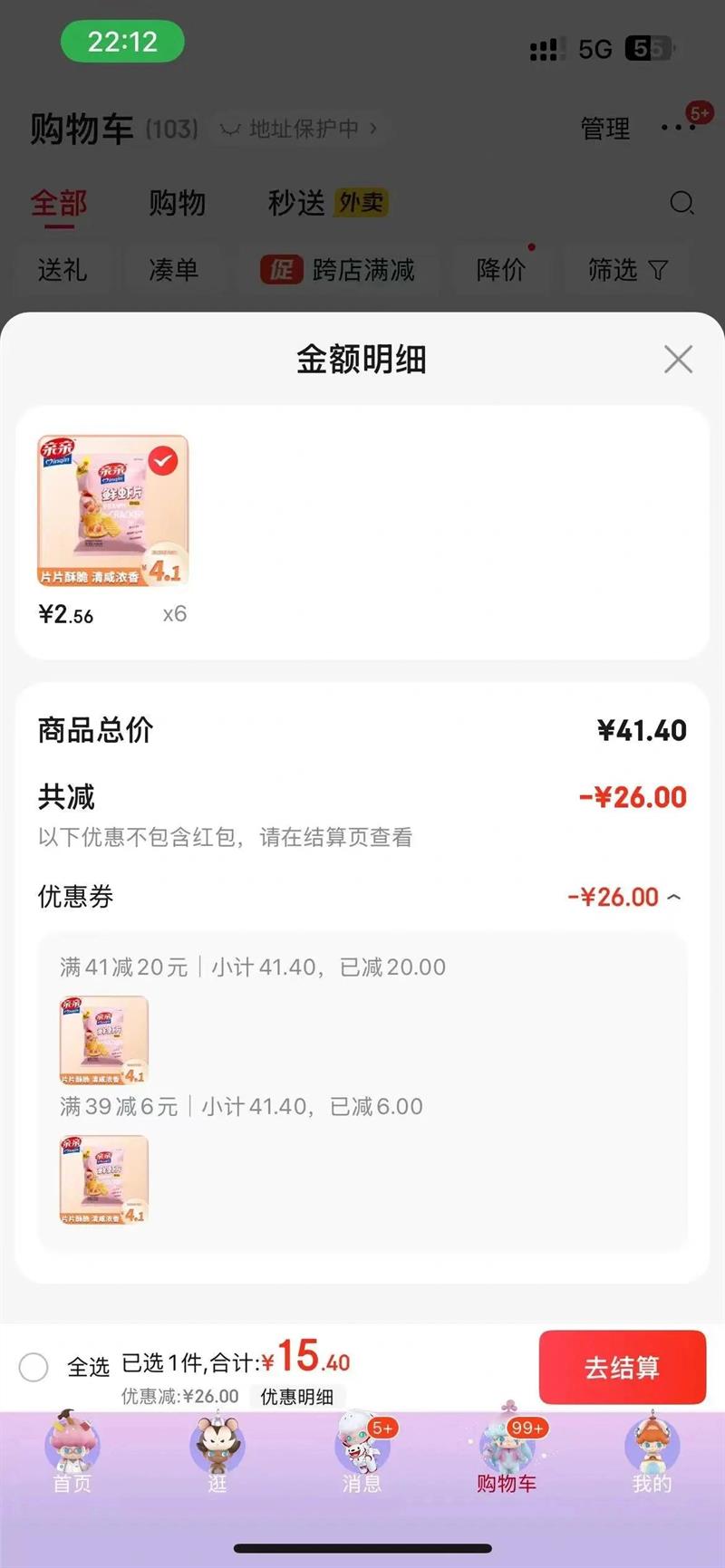Toggle the 全选 select-all circle
This screenshot has width=725, height=1568.
[x=34, y=1367]
